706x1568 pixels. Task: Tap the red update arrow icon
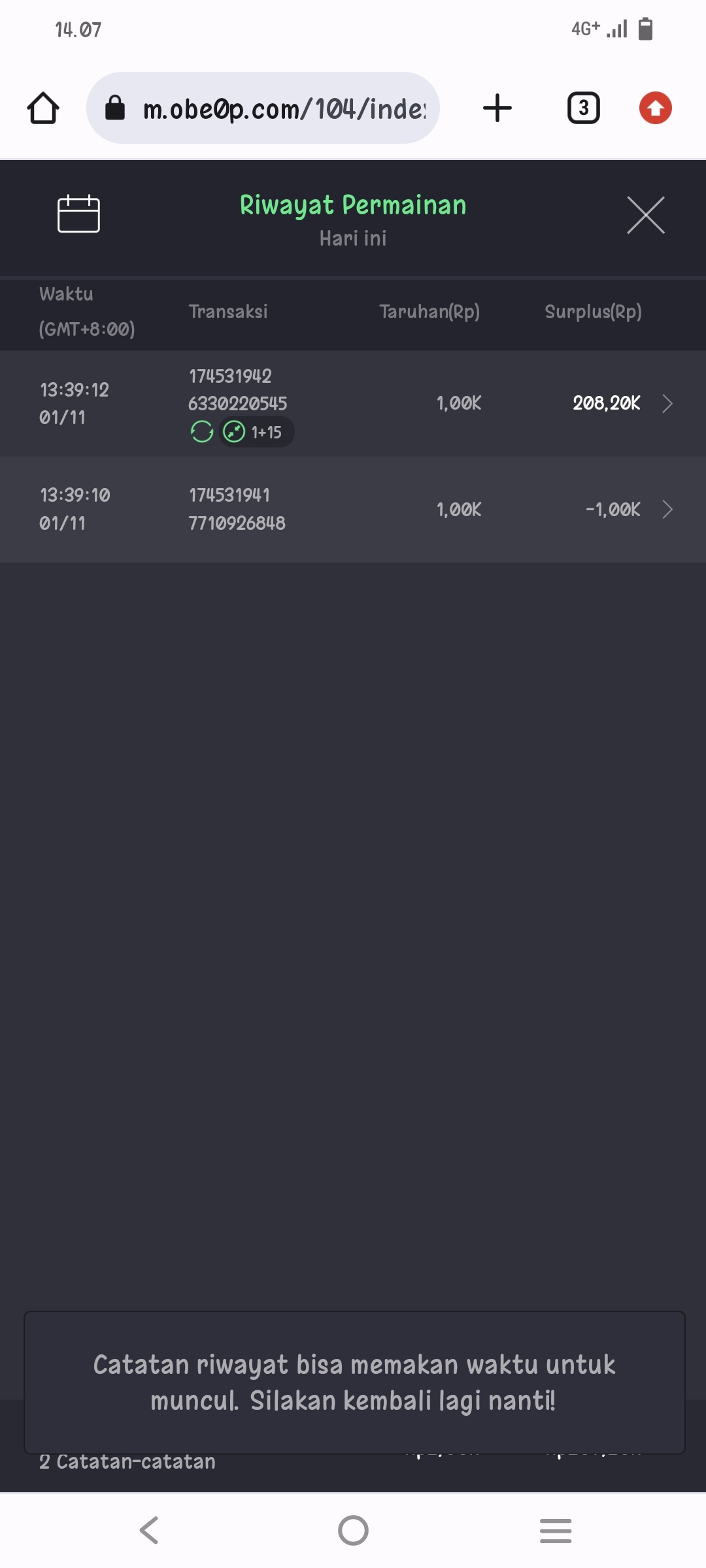tap(655, 108)
